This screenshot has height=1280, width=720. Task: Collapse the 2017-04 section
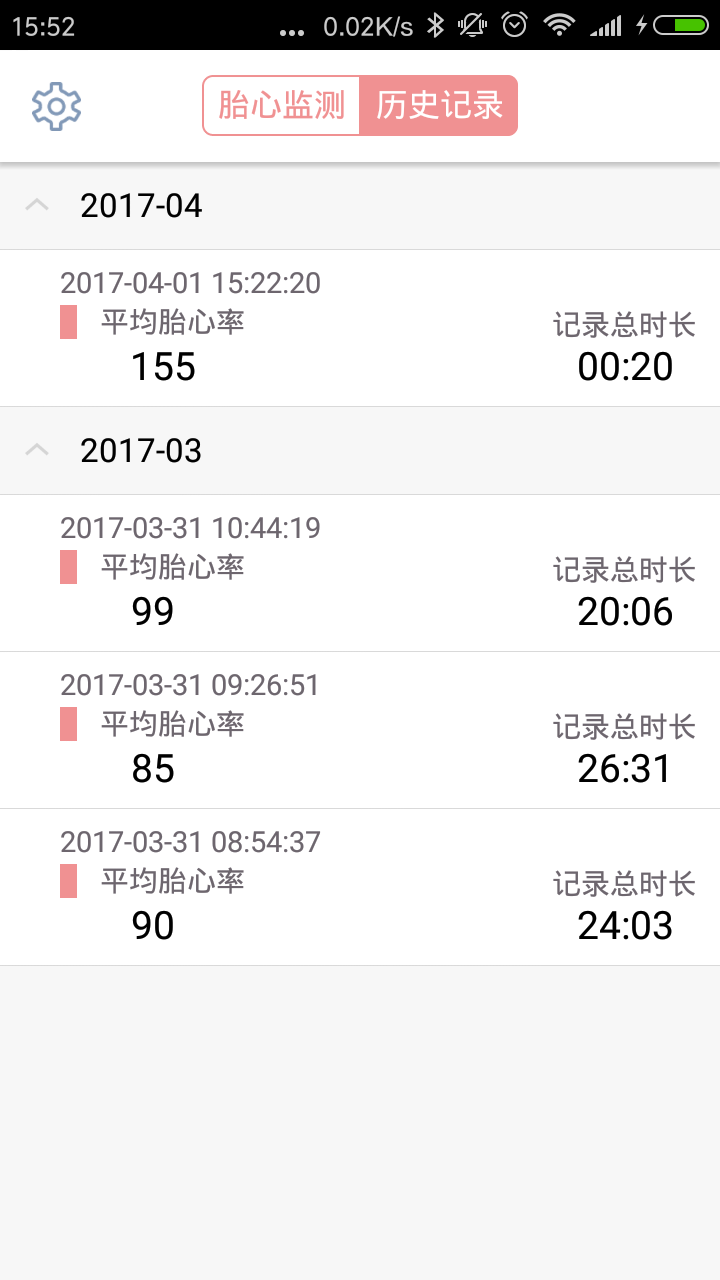click(x=38, y=206)
